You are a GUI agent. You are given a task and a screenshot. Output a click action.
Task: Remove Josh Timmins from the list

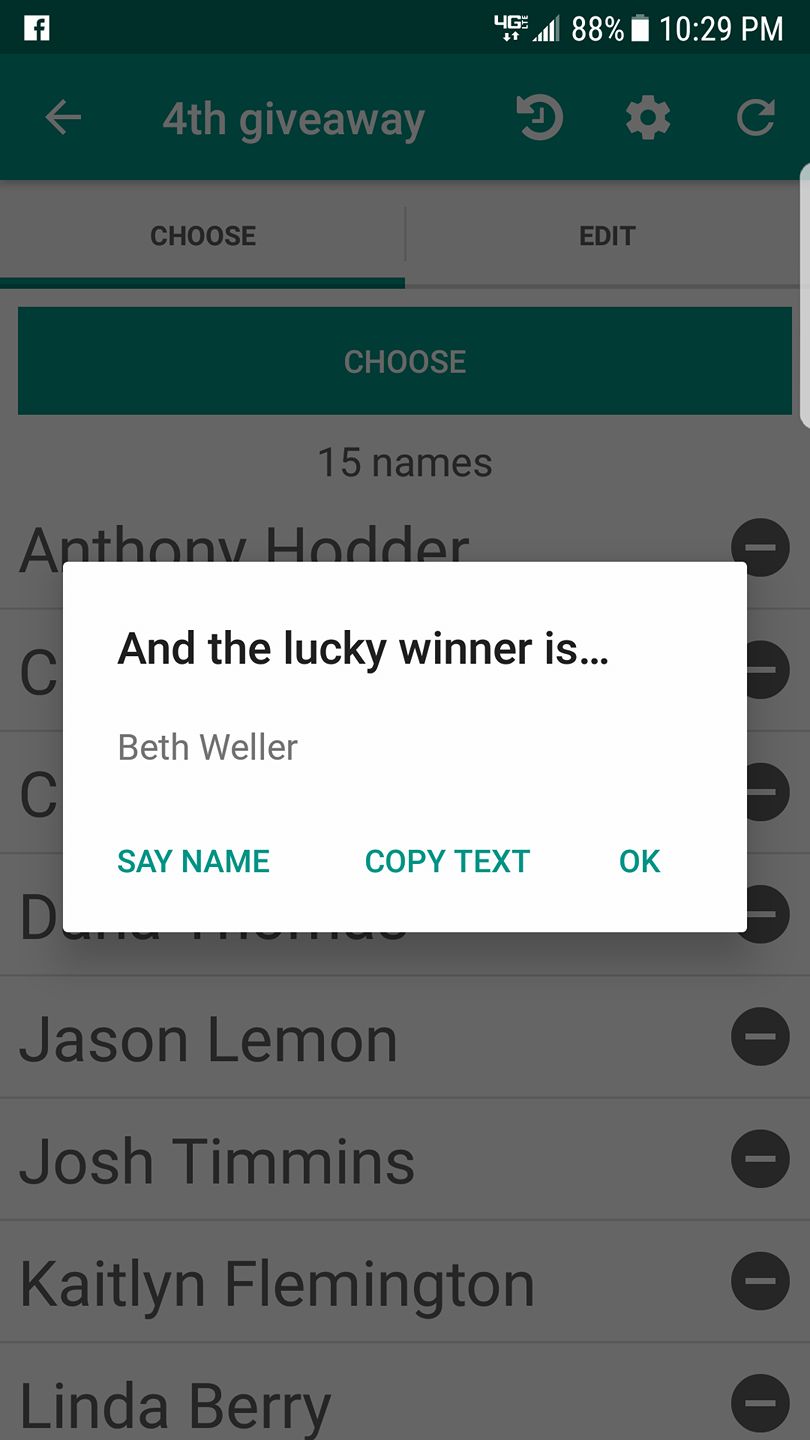tap(760, 1159)
